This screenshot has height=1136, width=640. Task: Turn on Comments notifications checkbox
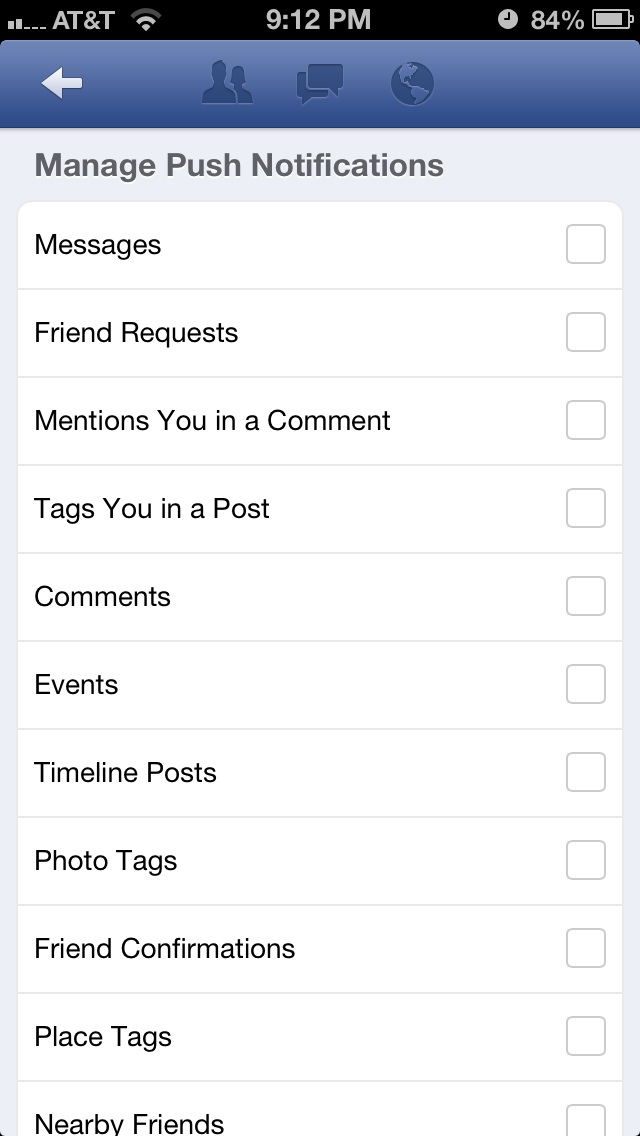click(586, 596)
